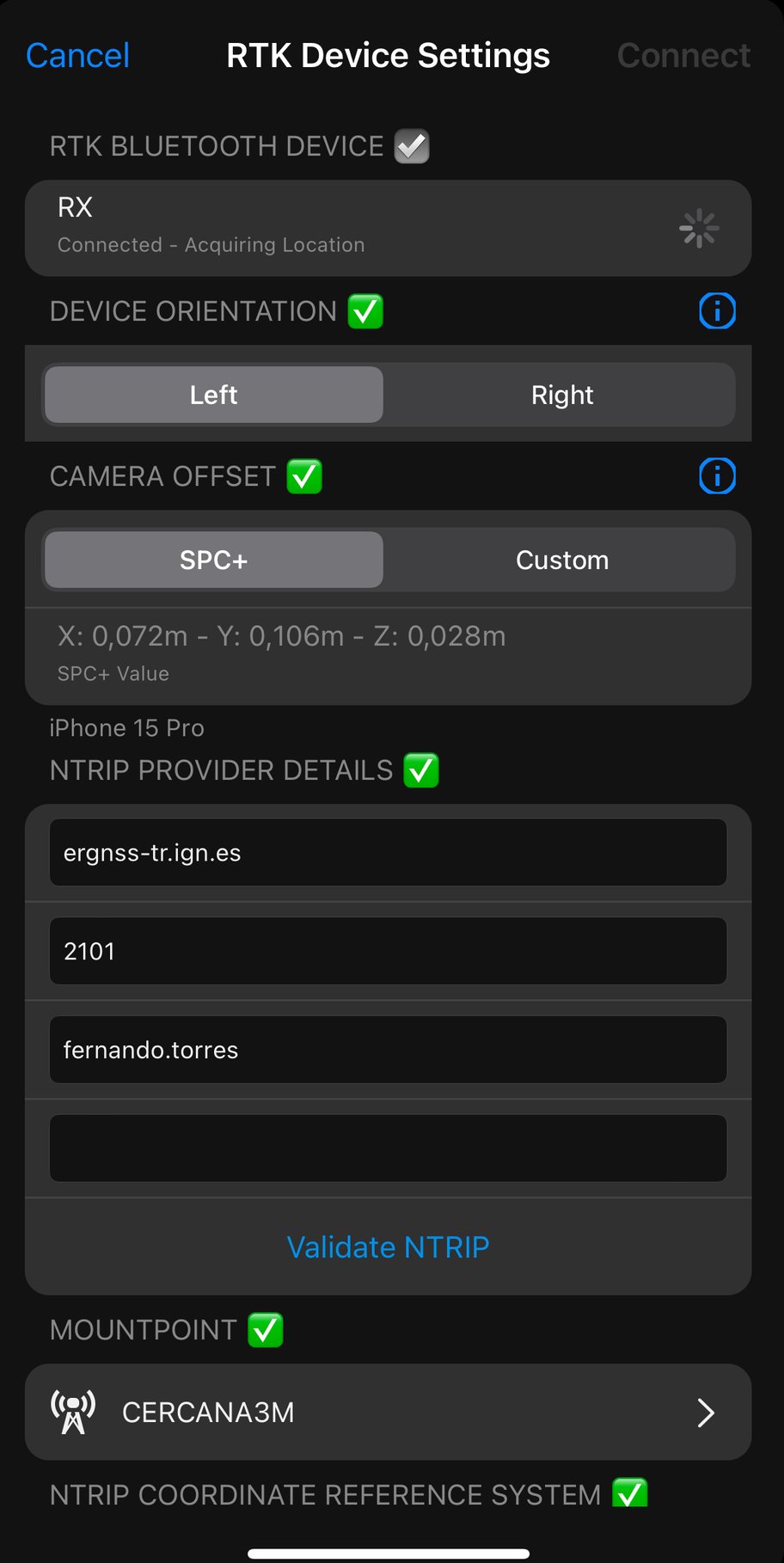The image size is (784, 1563).
Task: Click the loading spinner on the RX row
Action: (699, 229)
